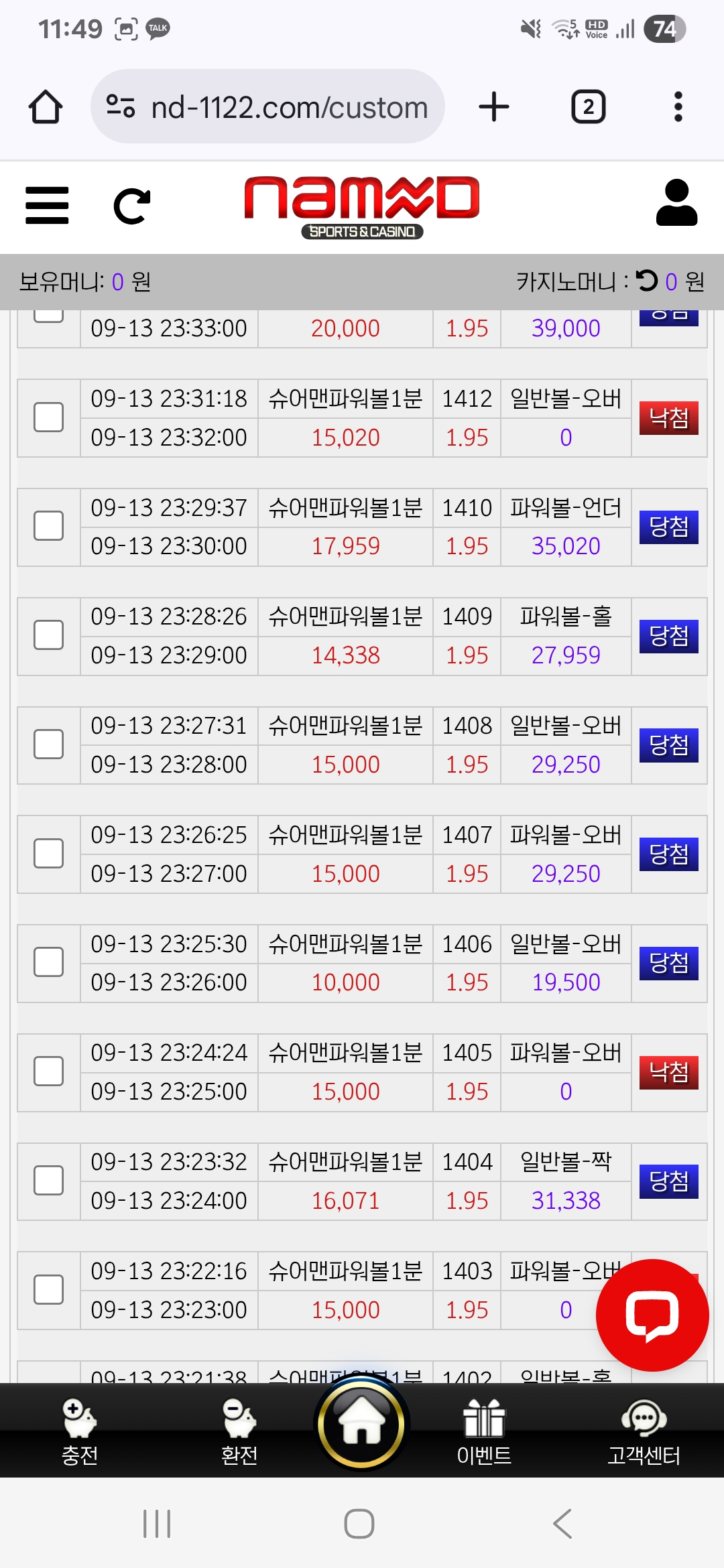The image size is (724, 1568).
Task: Open the browser three-dot menu
Action: tap(678, 107)
